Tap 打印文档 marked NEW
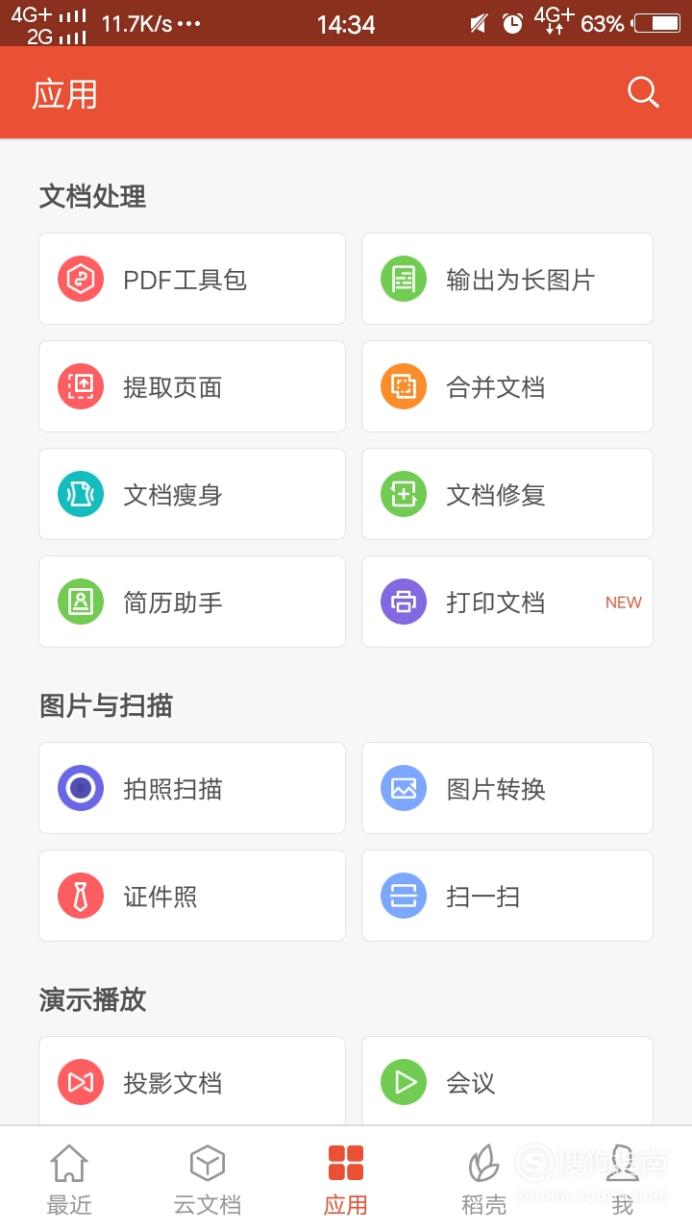 click(x=507, y=602)
